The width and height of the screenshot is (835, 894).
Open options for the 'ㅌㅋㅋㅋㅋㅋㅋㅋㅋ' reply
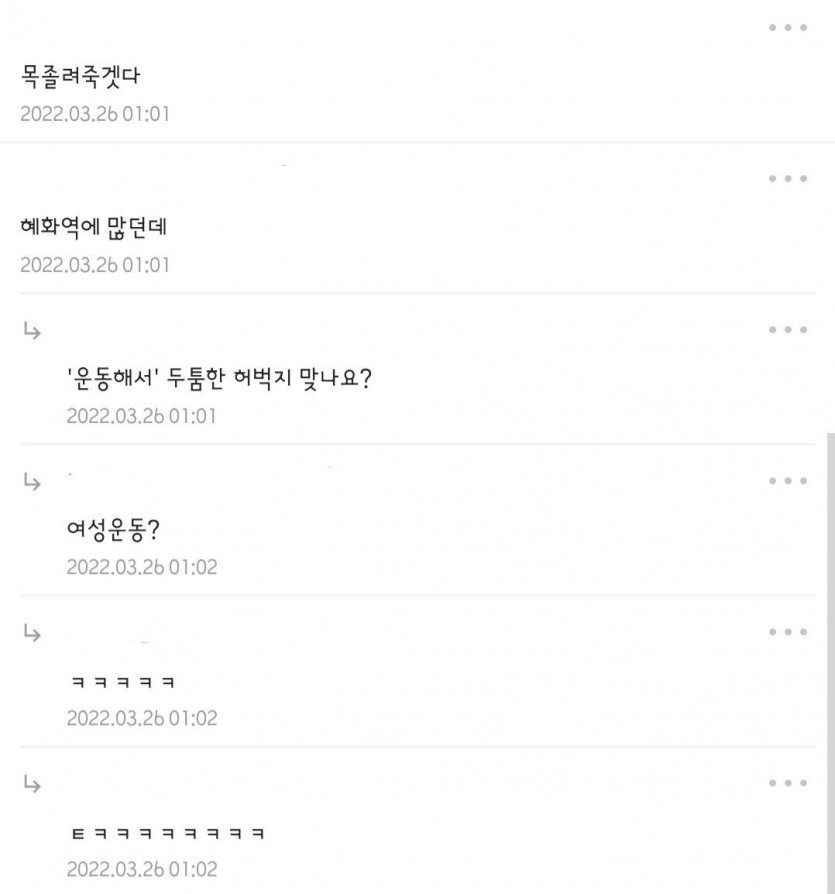(788, 783)
